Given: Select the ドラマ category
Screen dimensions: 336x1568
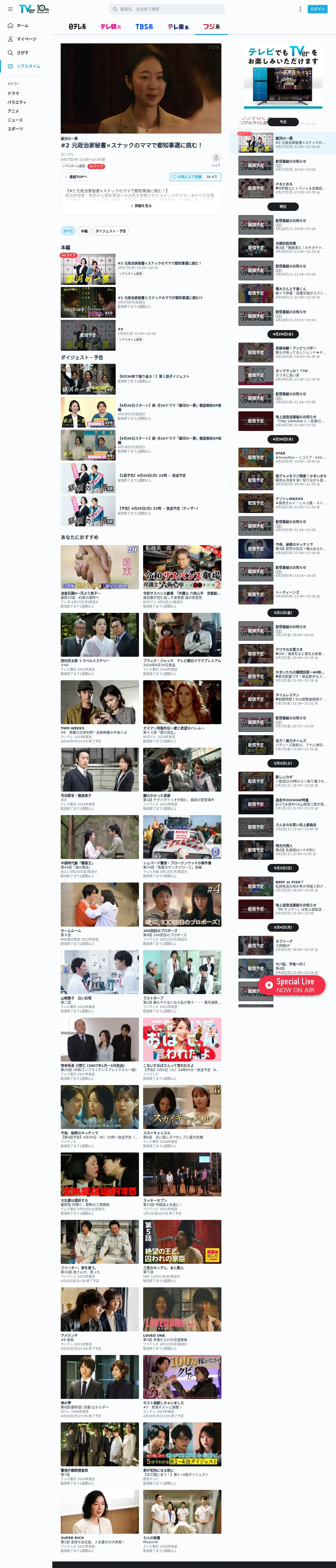Looking at the screenshot, I should tap(13, 93).
